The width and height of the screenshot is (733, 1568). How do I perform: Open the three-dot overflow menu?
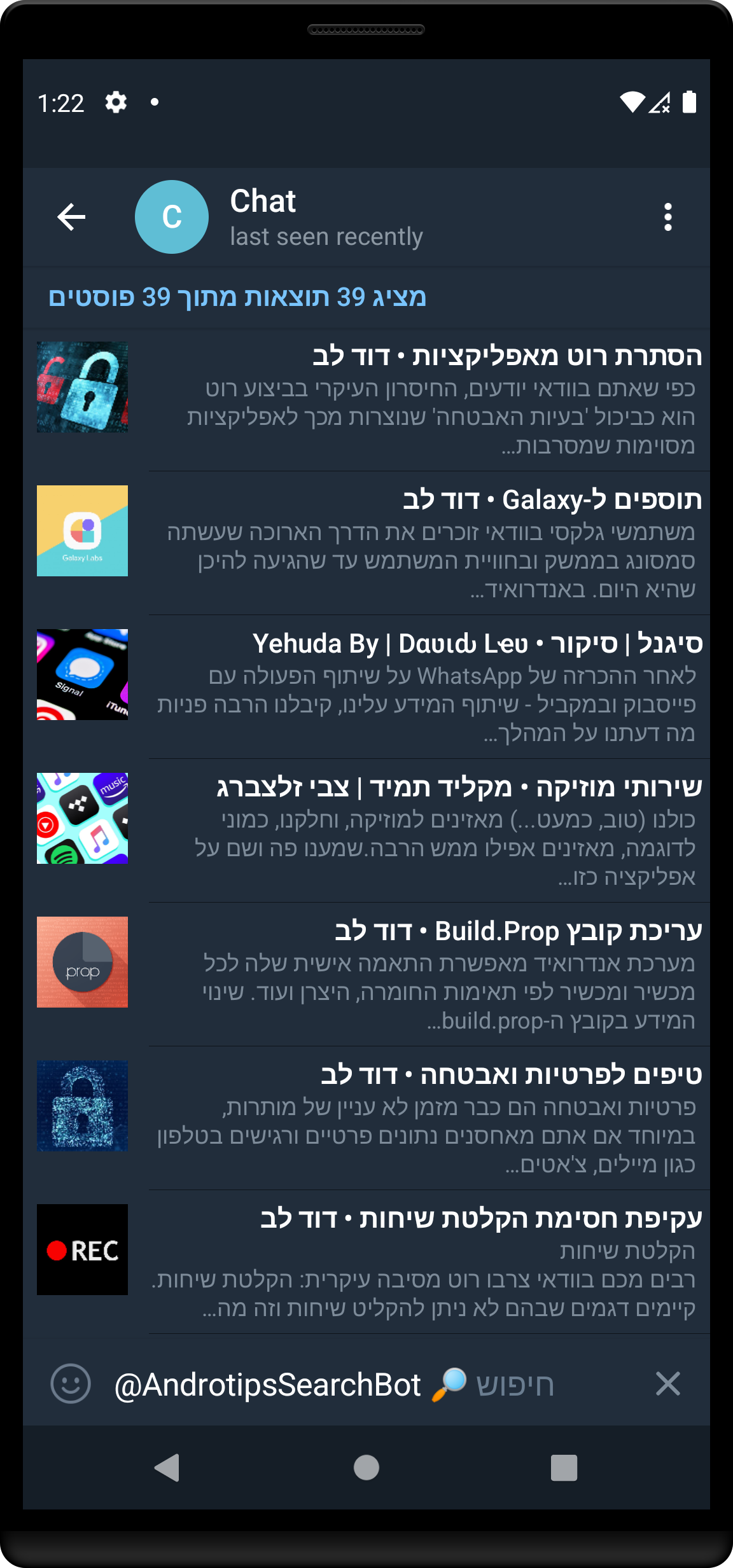coord(667,217)
